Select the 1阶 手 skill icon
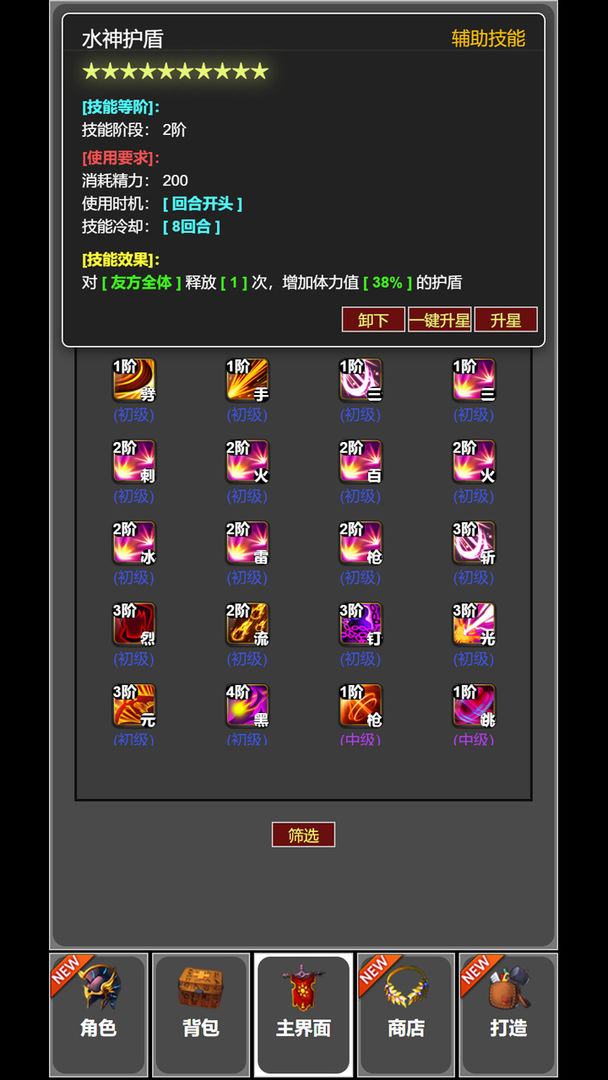Image resolution: width=608 pixels, height=1080 pixels. [x=247, y=380]
